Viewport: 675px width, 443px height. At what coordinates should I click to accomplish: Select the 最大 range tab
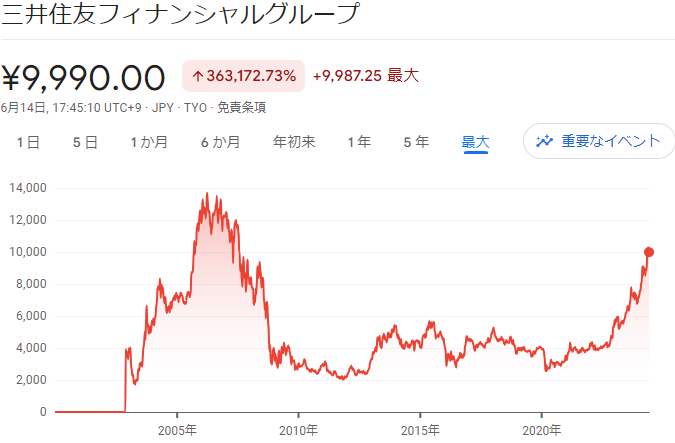pos(475,142)
